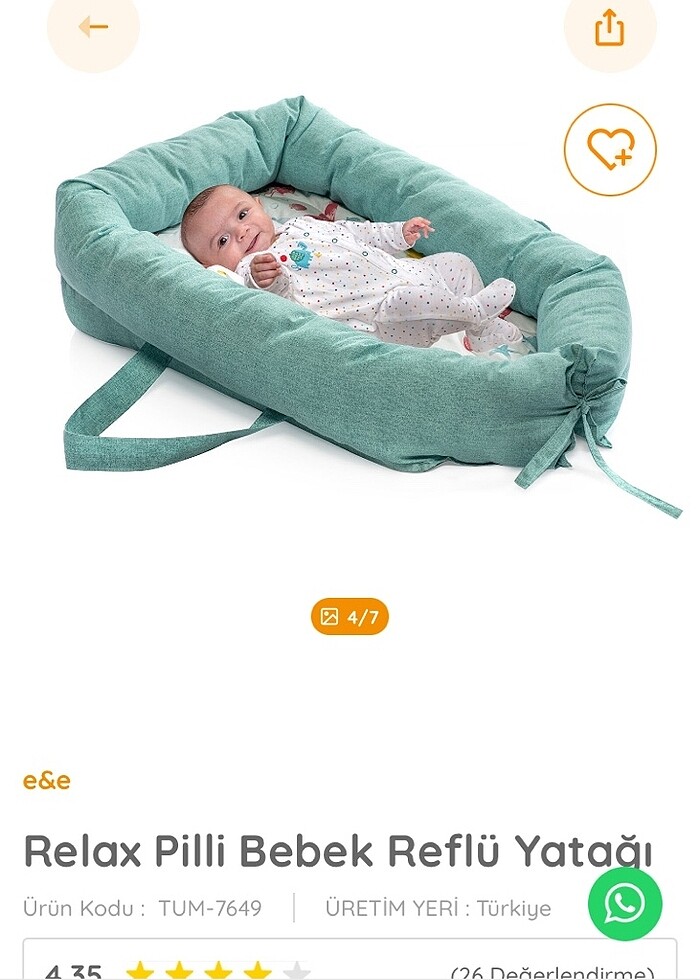The width and height of the screenshot is (700, 980).
Task: Add product to favorites with heart icon
Action: [x=609, y=150]
